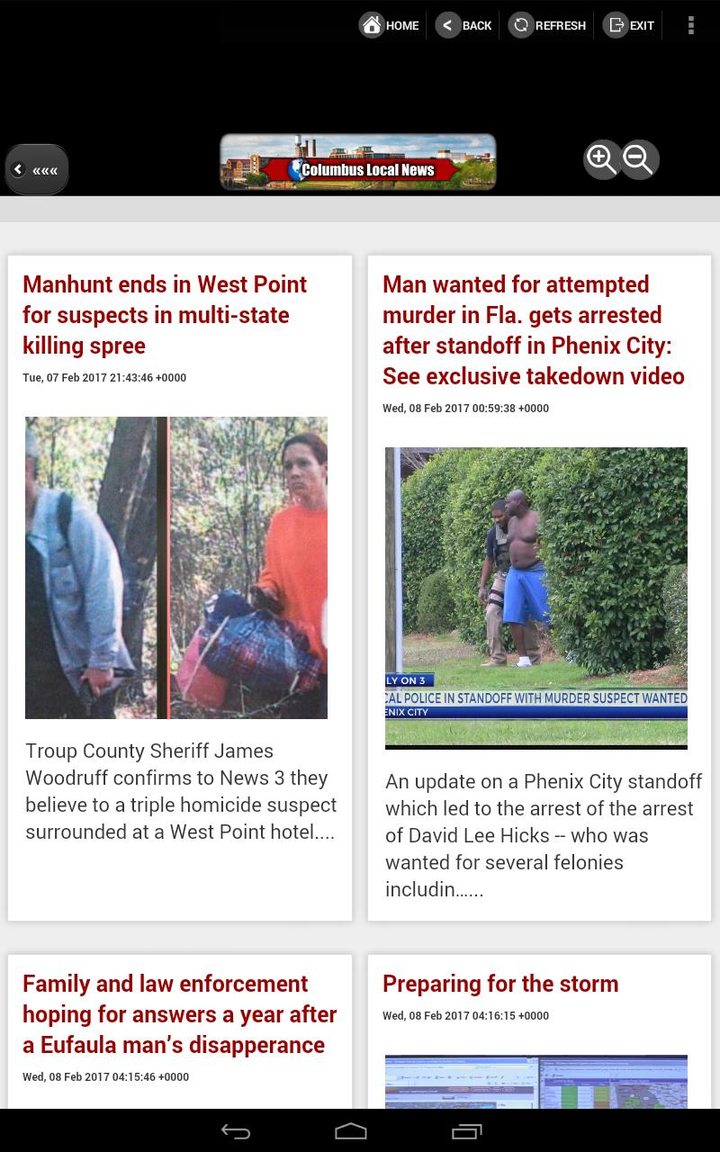Open the Eufaula man's disappearance article
This screenshot has width=720, height=1152.
point(179,1013)
